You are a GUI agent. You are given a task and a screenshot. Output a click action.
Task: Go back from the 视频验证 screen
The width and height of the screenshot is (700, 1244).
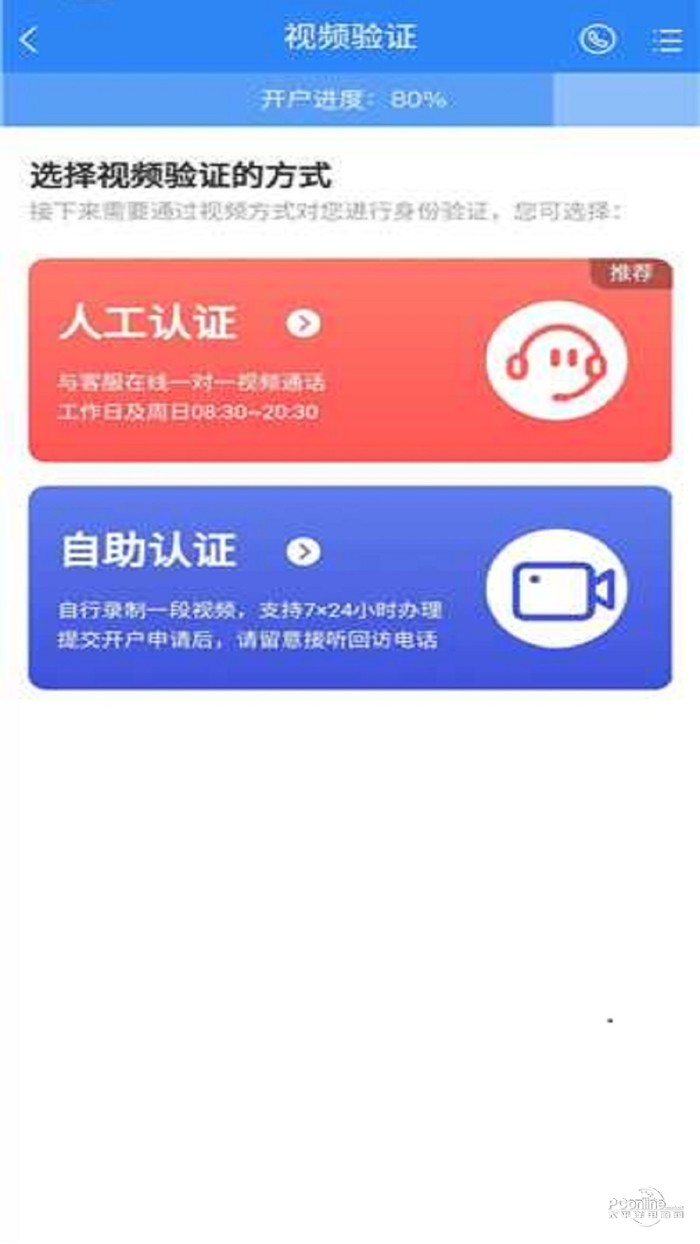tap(29, 40)
